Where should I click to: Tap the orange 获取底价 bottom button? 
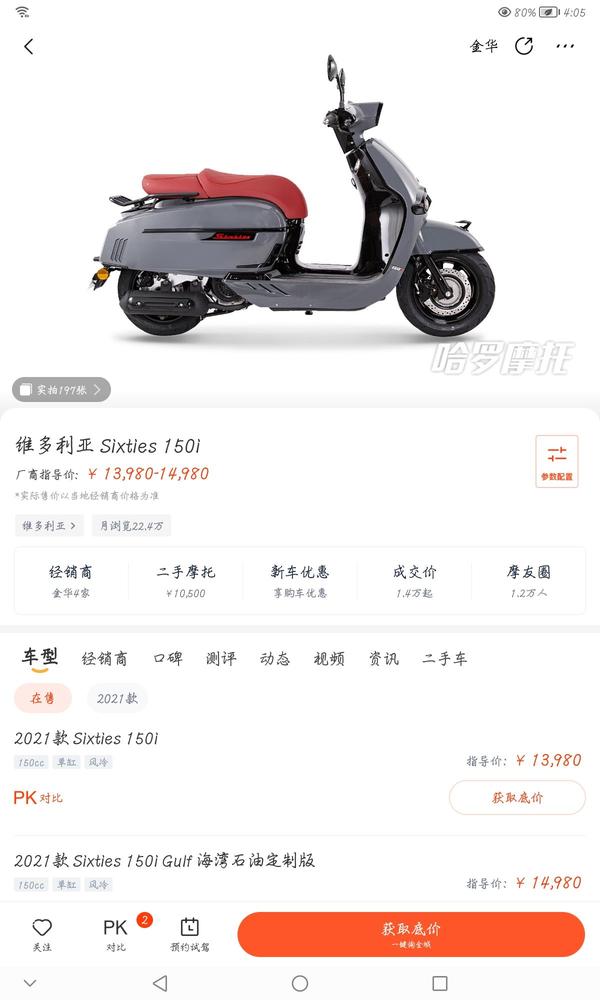pos(410,934)
